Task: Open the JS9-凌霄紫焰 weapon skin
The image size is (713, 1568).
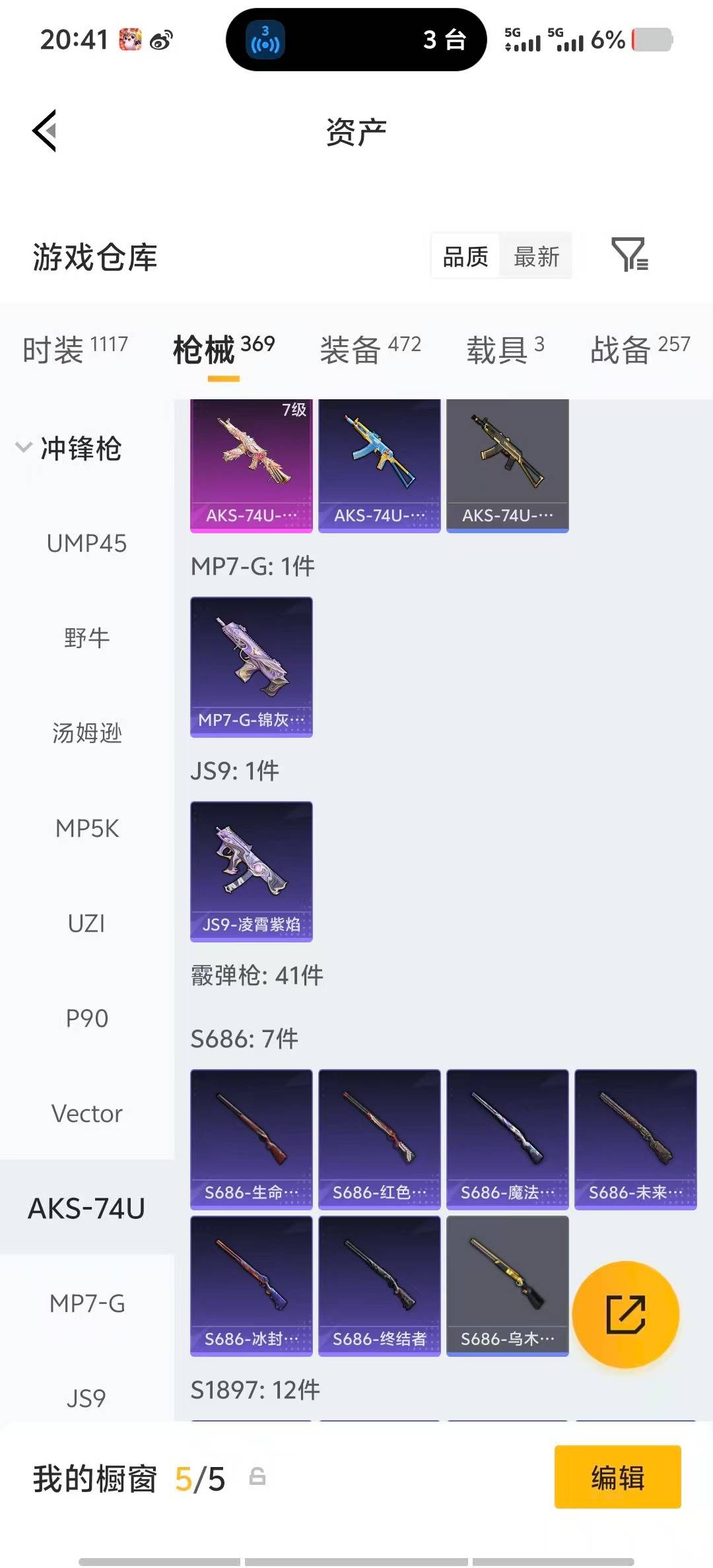Action: coord(251,872)
